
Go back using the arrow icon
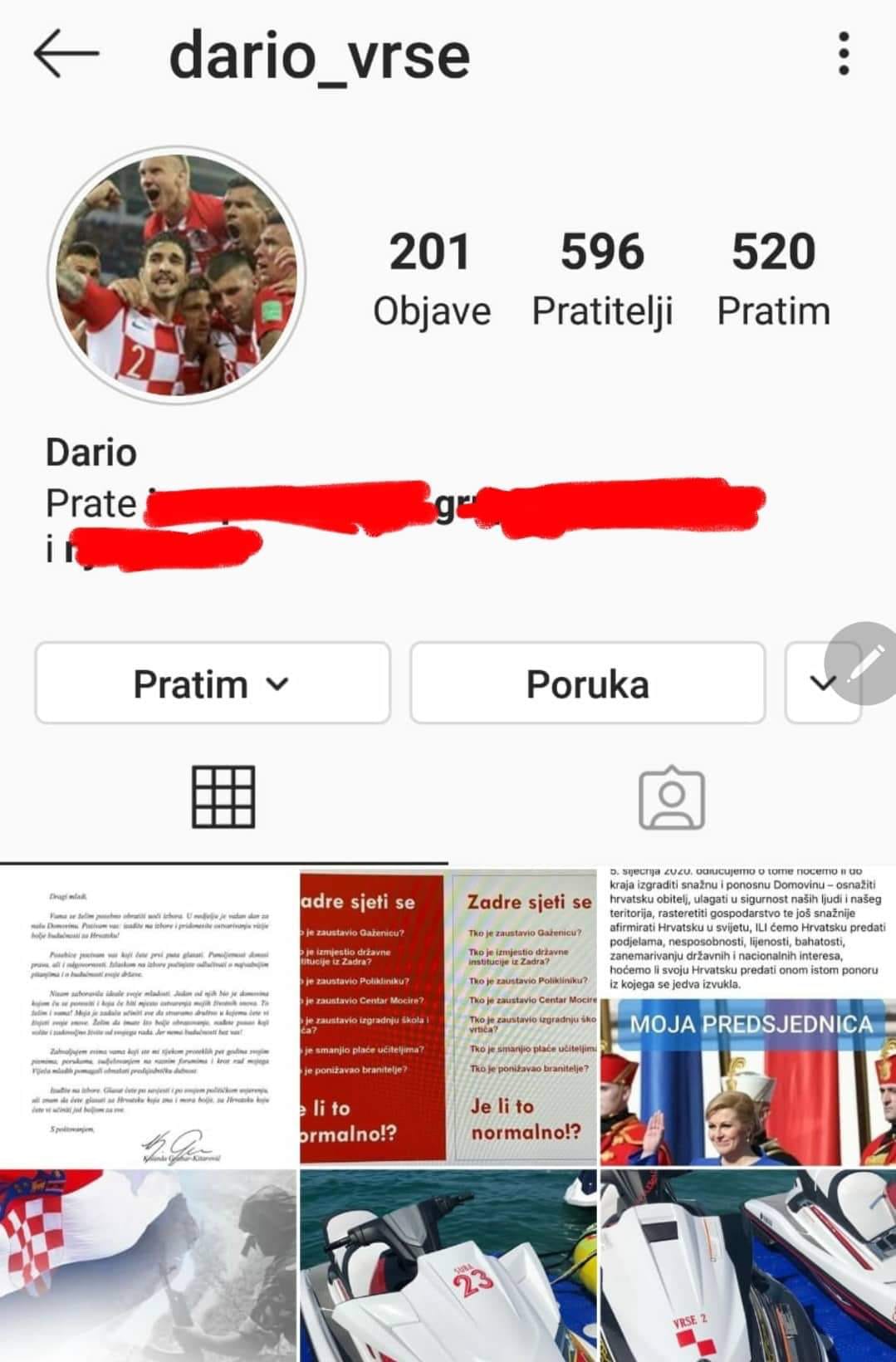point(66,54)
